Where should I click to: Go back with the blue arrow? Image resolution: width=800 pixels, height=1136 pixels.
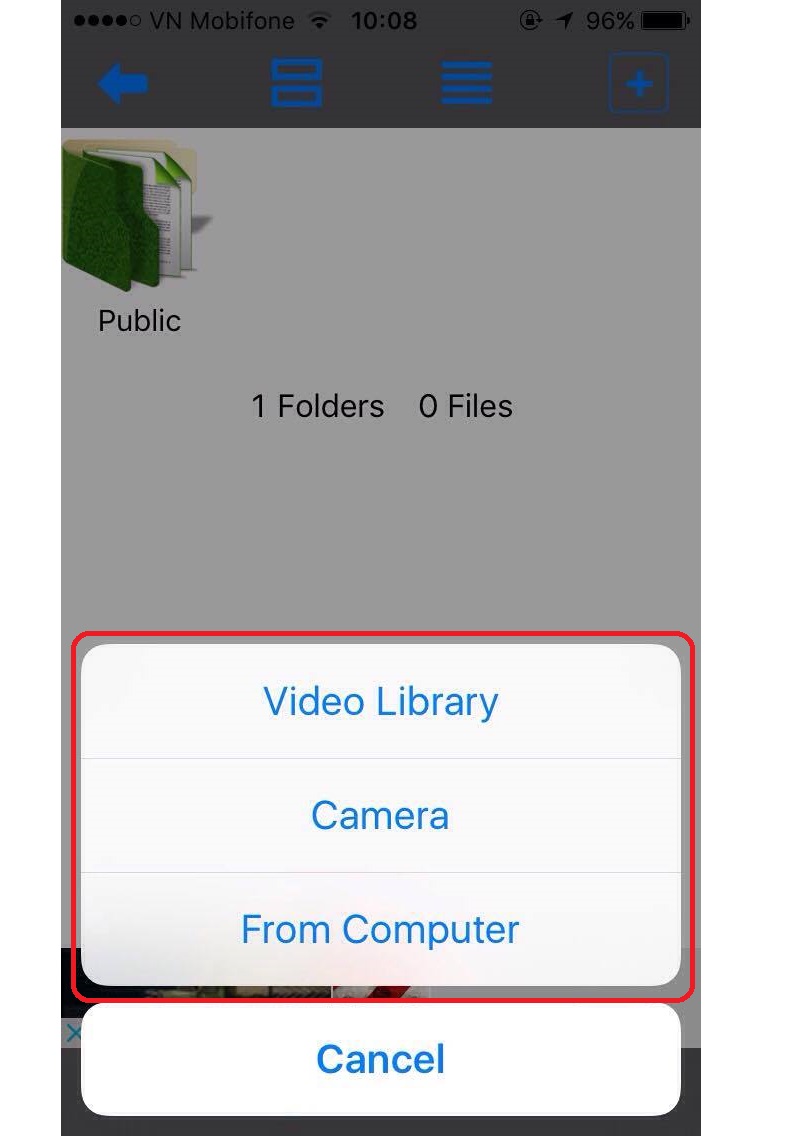123,84
